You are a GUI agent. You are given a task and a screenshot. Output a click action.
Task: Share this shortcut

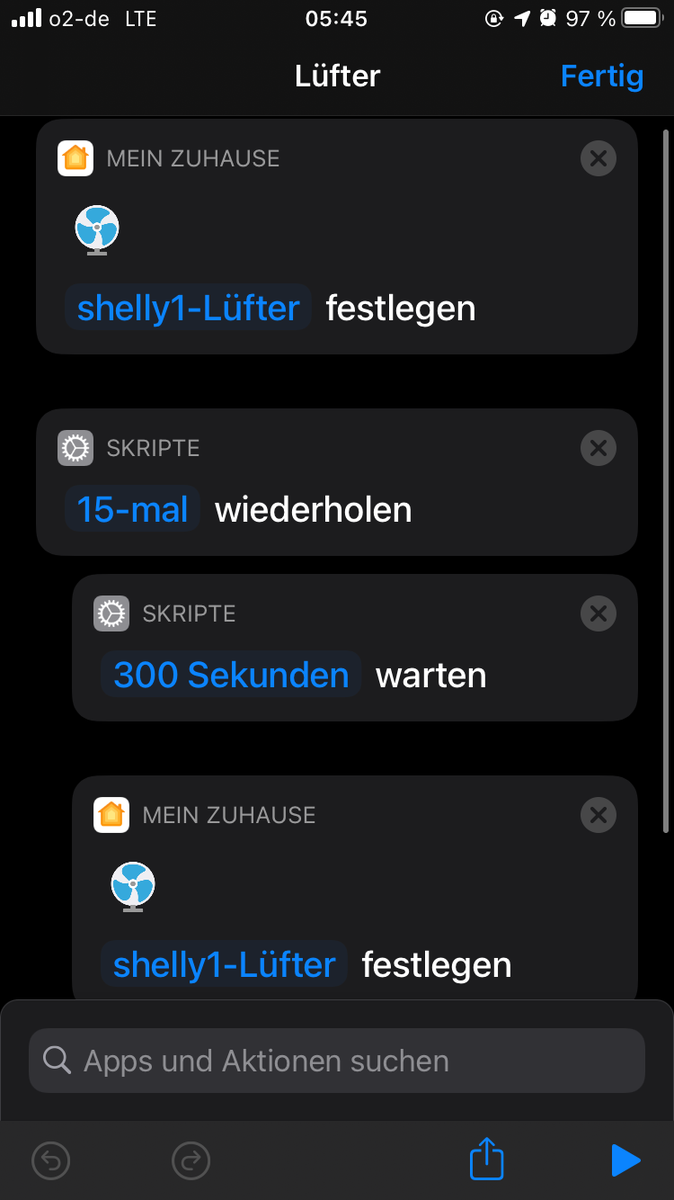[x=486, y=1159]
